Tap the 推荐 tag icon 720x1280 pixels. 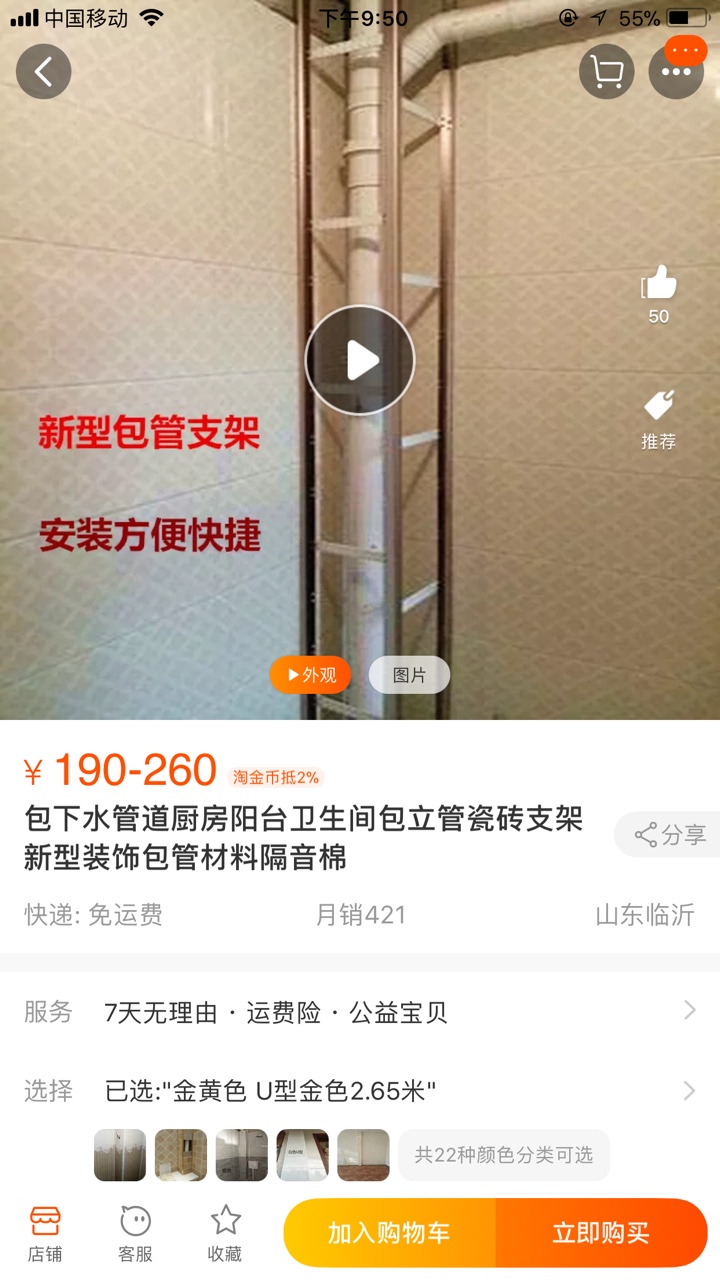coord(659,407)
